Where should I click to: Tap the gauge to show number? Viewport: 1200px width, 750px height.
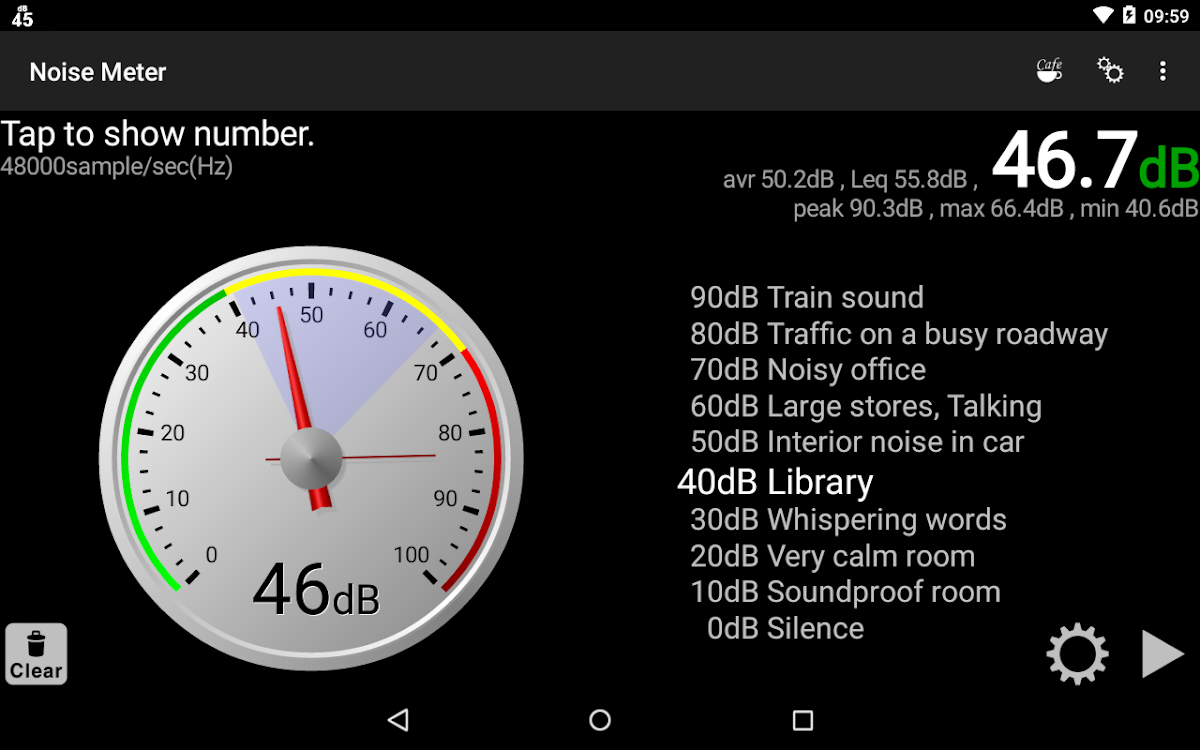click(x=311, y=458)
